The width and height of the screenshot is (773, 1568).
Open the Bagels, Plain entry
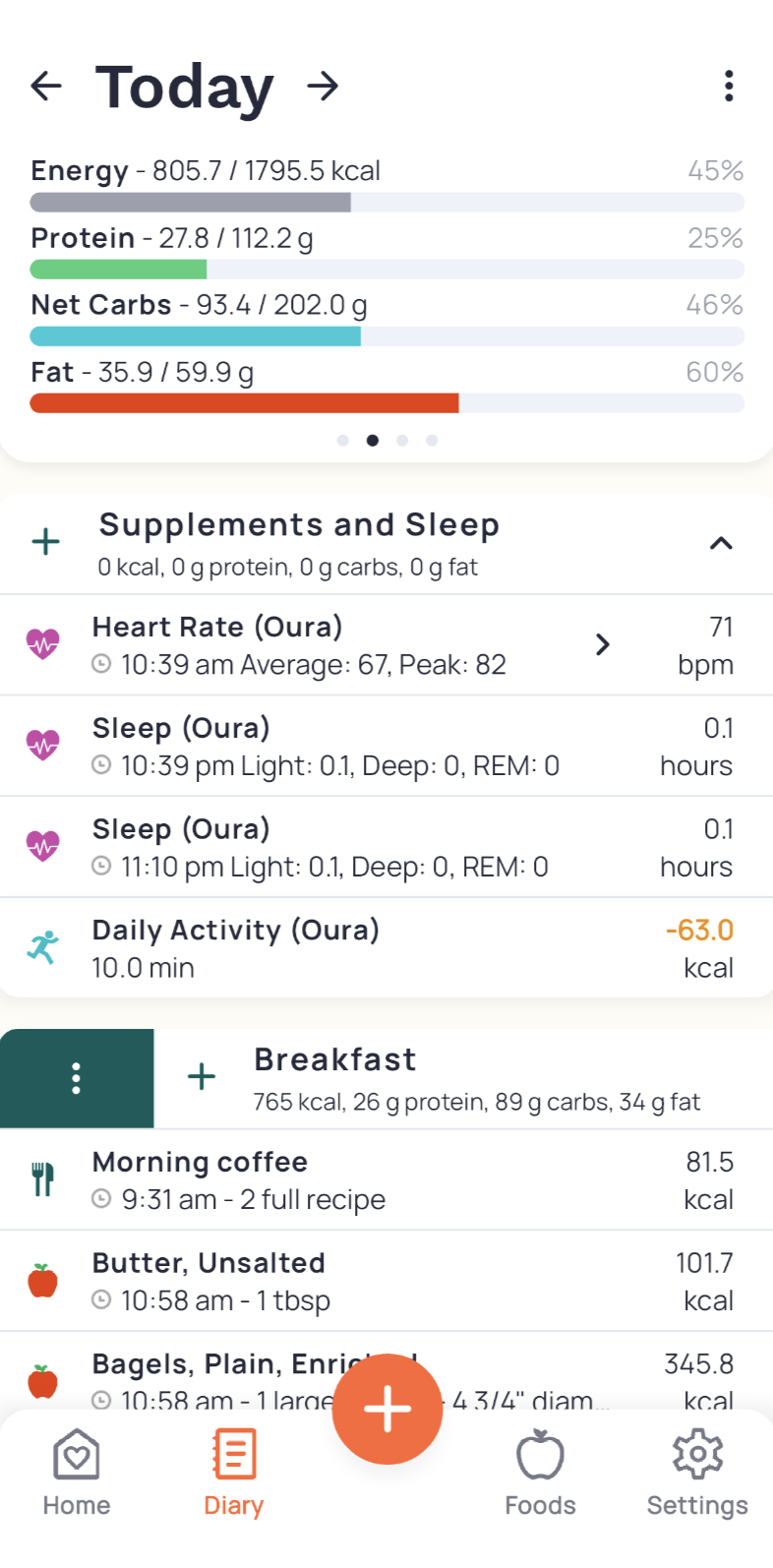[x=386, y=1372]
